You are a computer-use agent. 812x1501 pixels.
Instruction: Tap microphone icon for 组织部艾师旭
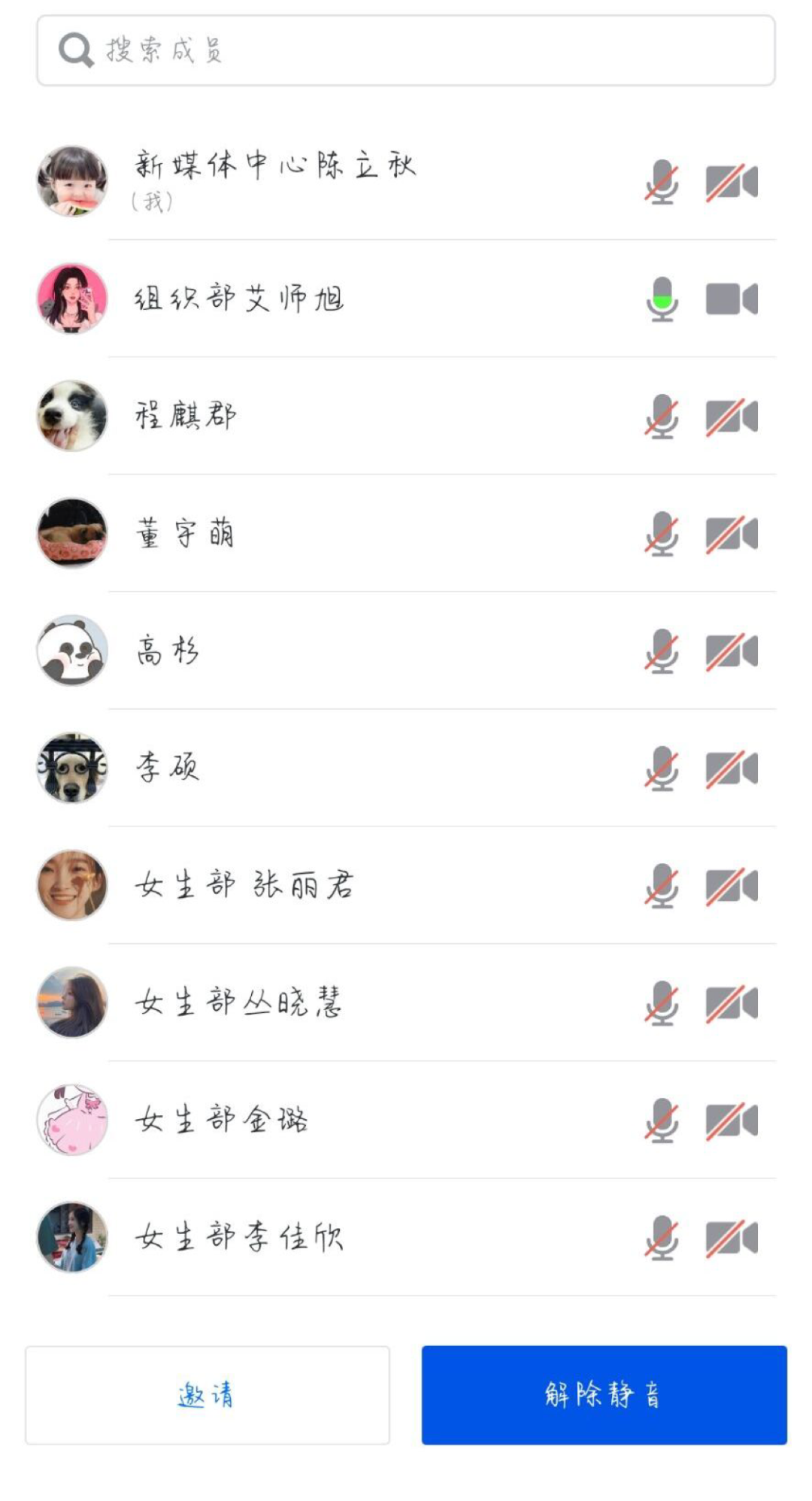[x=662, y=299]
